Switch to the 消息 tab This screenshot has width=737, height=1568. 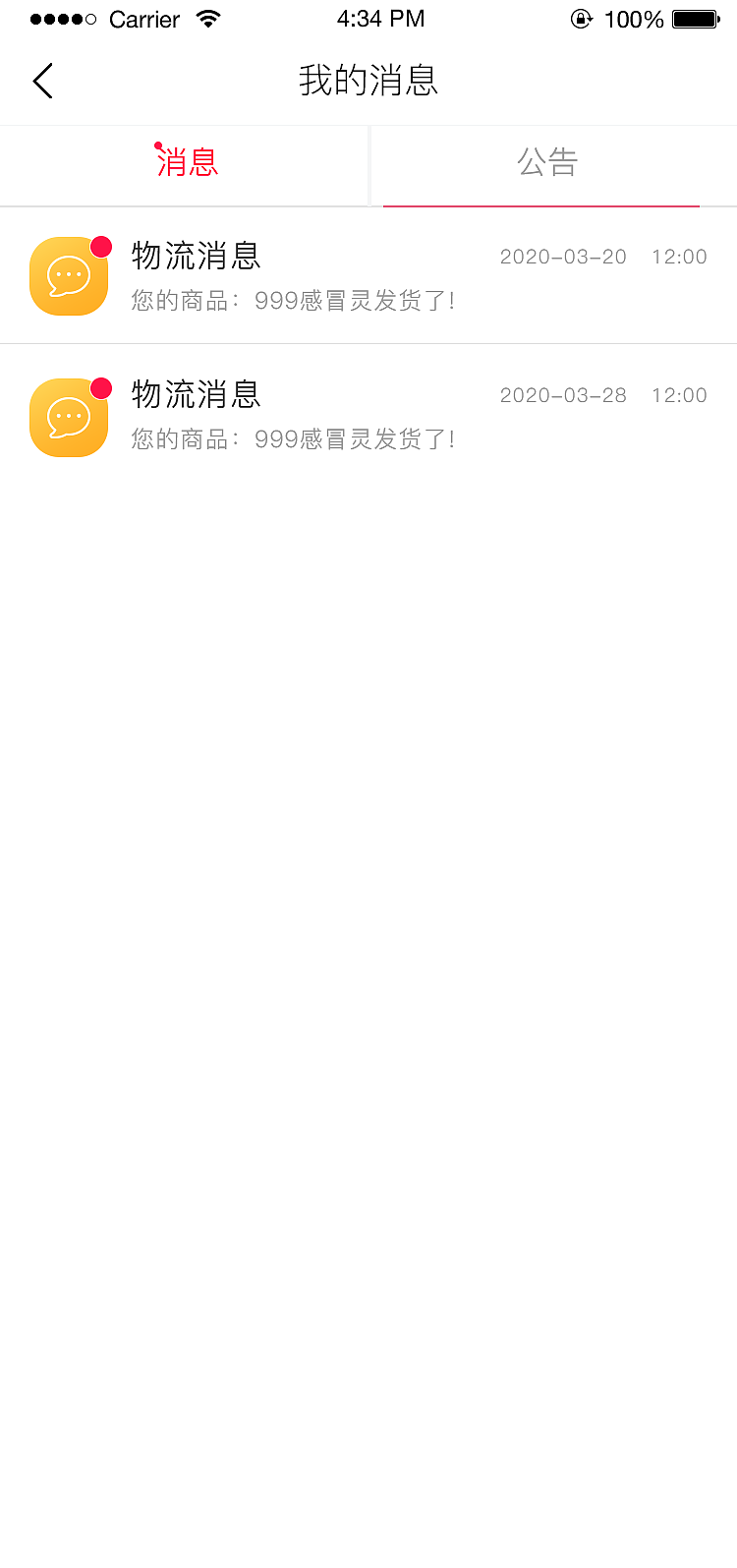pyautogui.click(x=187, y=162)
